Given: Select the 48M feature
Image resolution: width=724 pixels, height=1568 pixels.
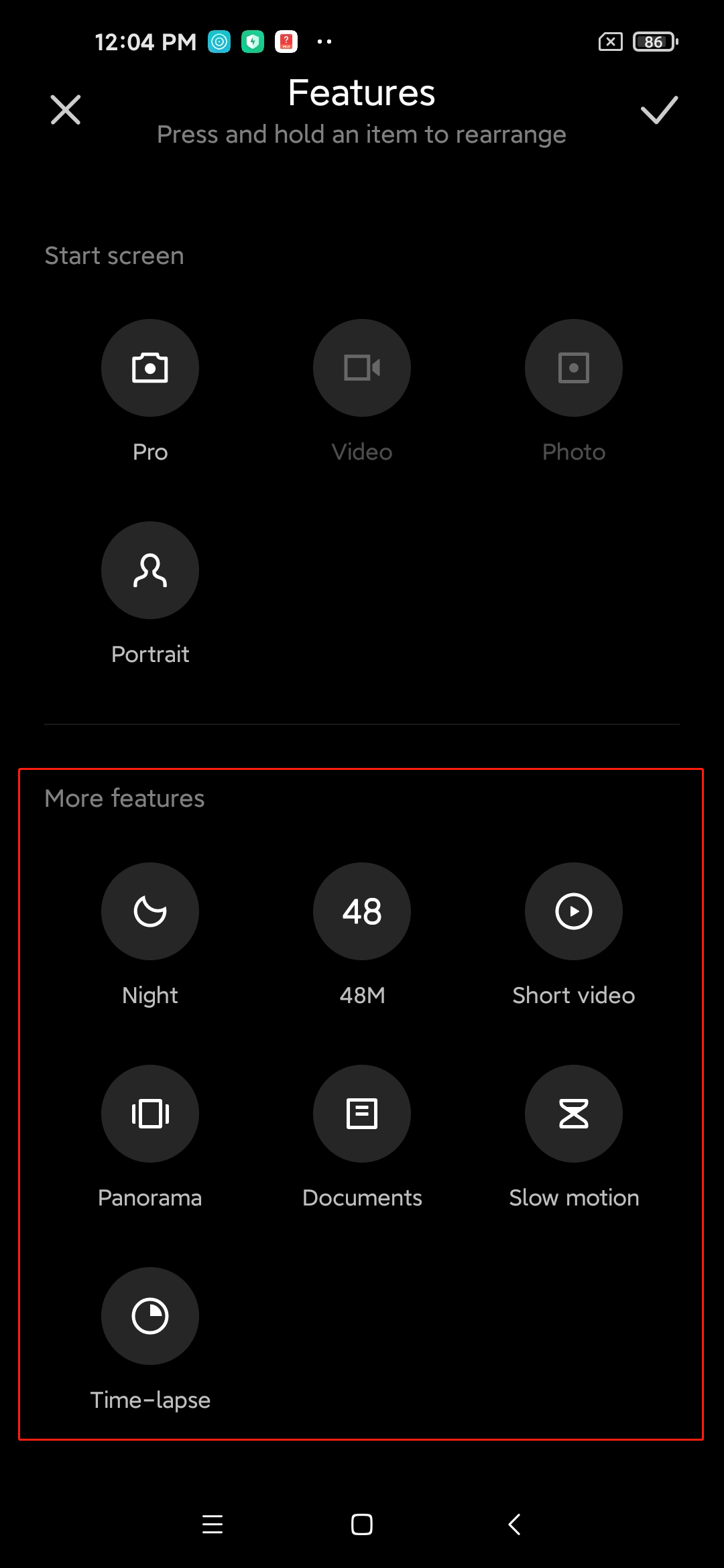Looking at the screenshot, I should (362, 911).
